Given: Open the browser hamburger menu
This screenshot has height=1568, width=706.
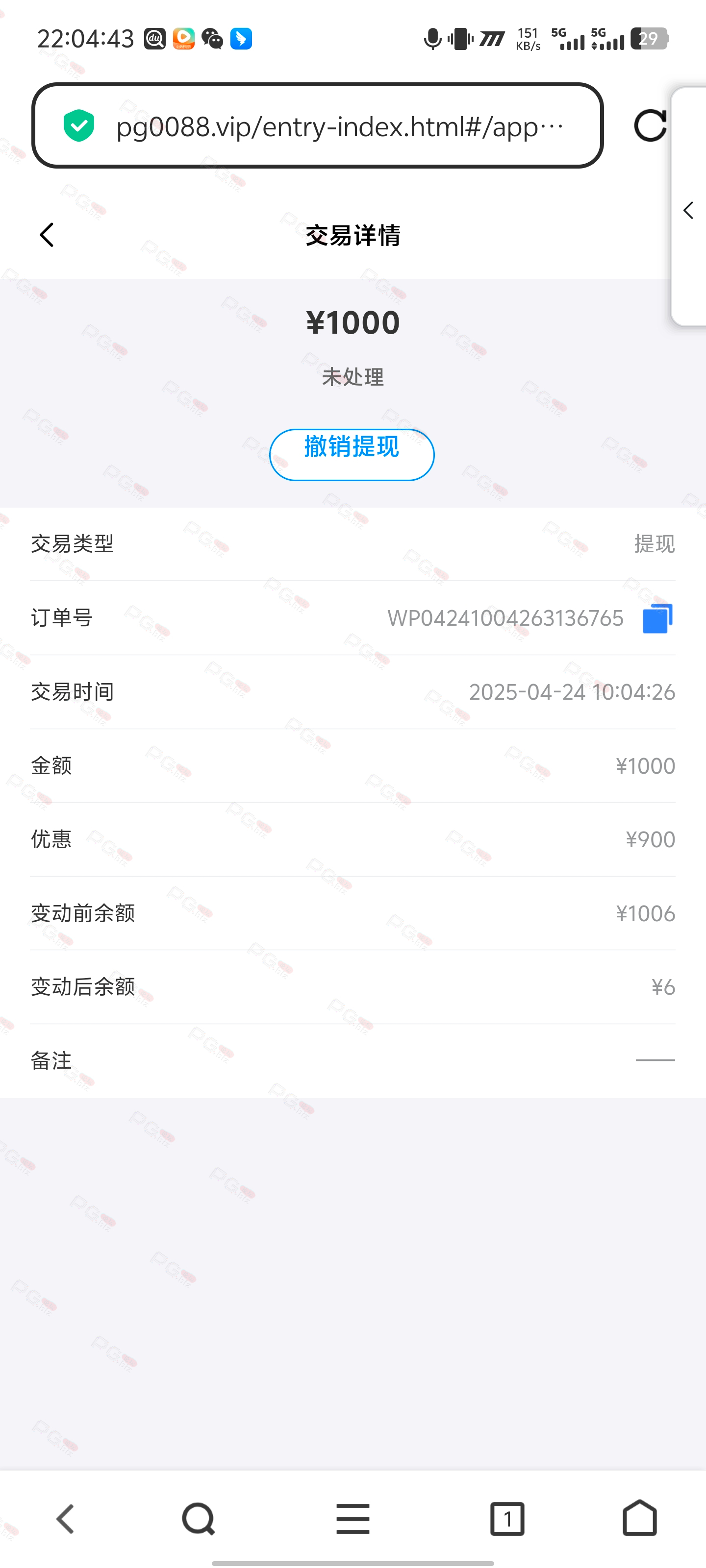Looking at the screenshot, I should (x=353, y=1519).
